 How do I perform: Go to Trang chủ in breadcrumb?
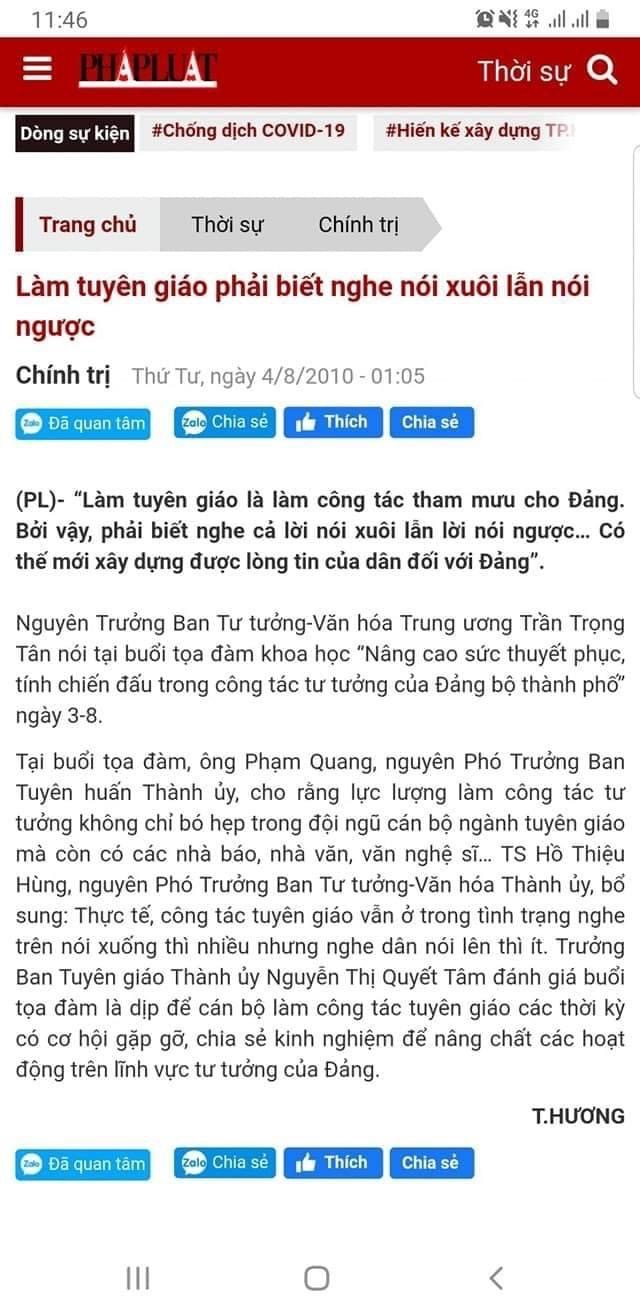(87, 224)
